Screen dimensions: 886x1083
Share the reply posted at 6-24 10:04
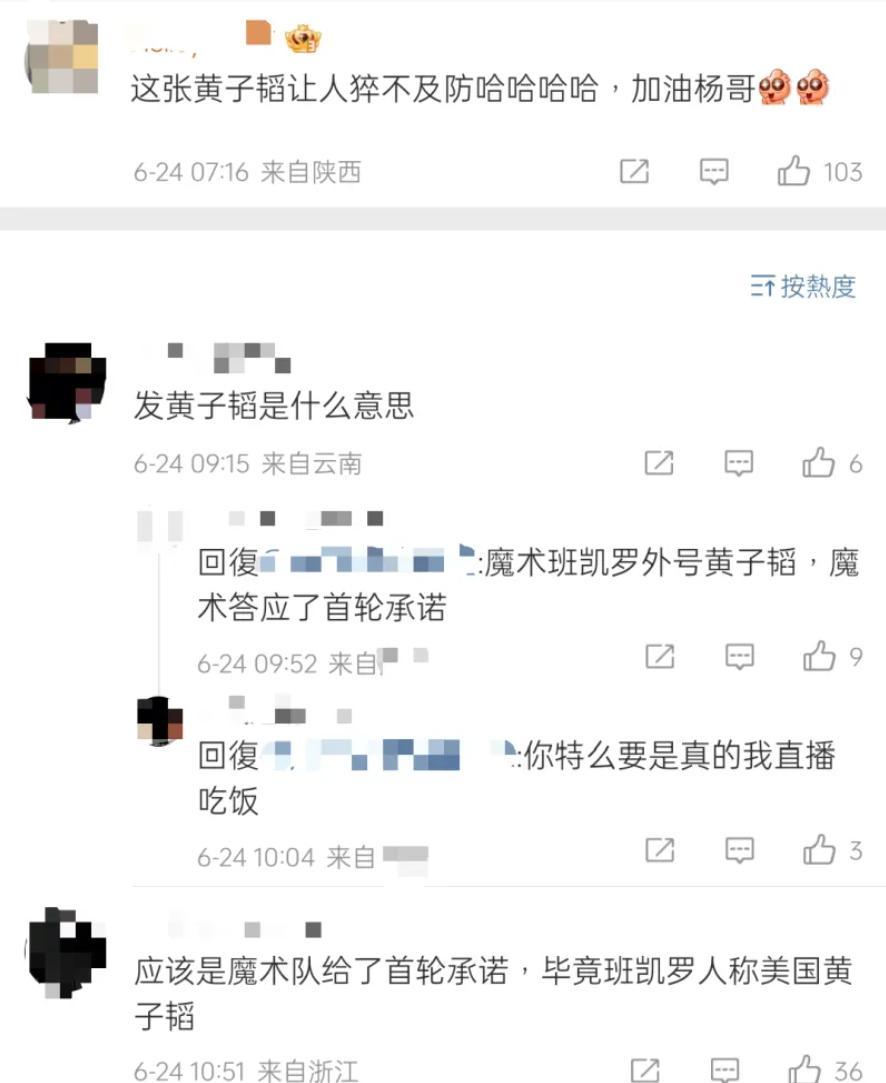pos(659,850)
